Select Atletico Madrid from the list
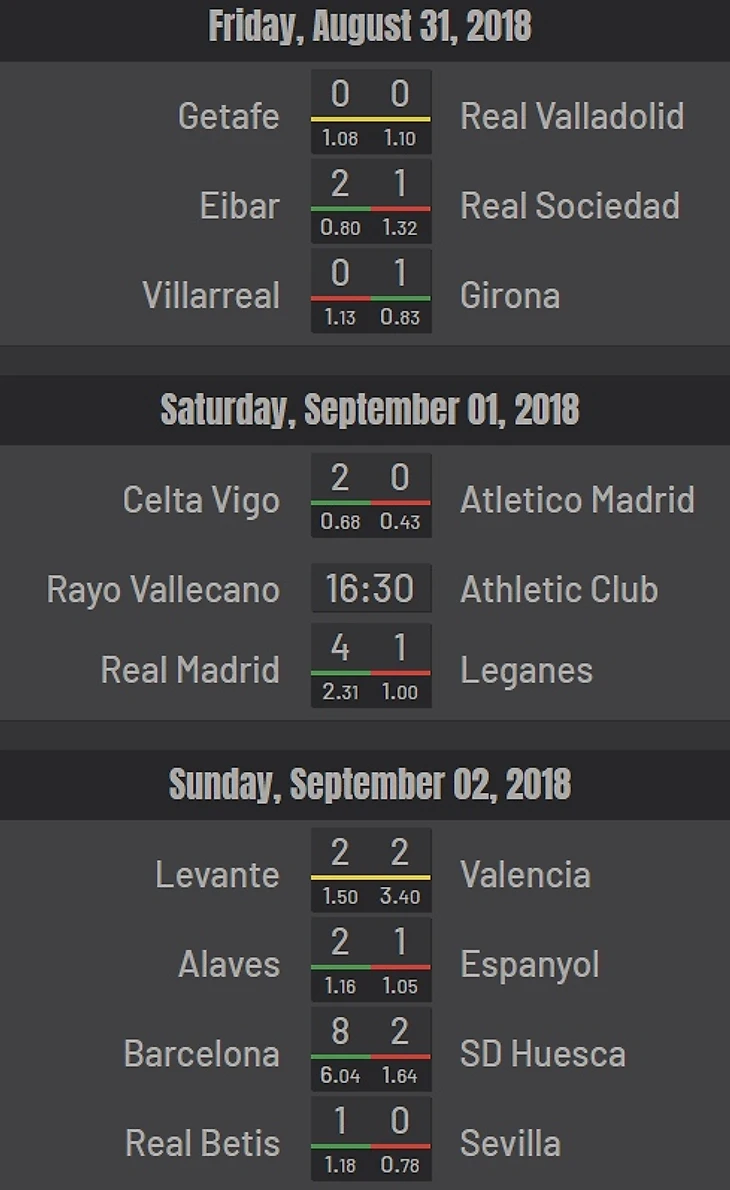 (578, 500)
